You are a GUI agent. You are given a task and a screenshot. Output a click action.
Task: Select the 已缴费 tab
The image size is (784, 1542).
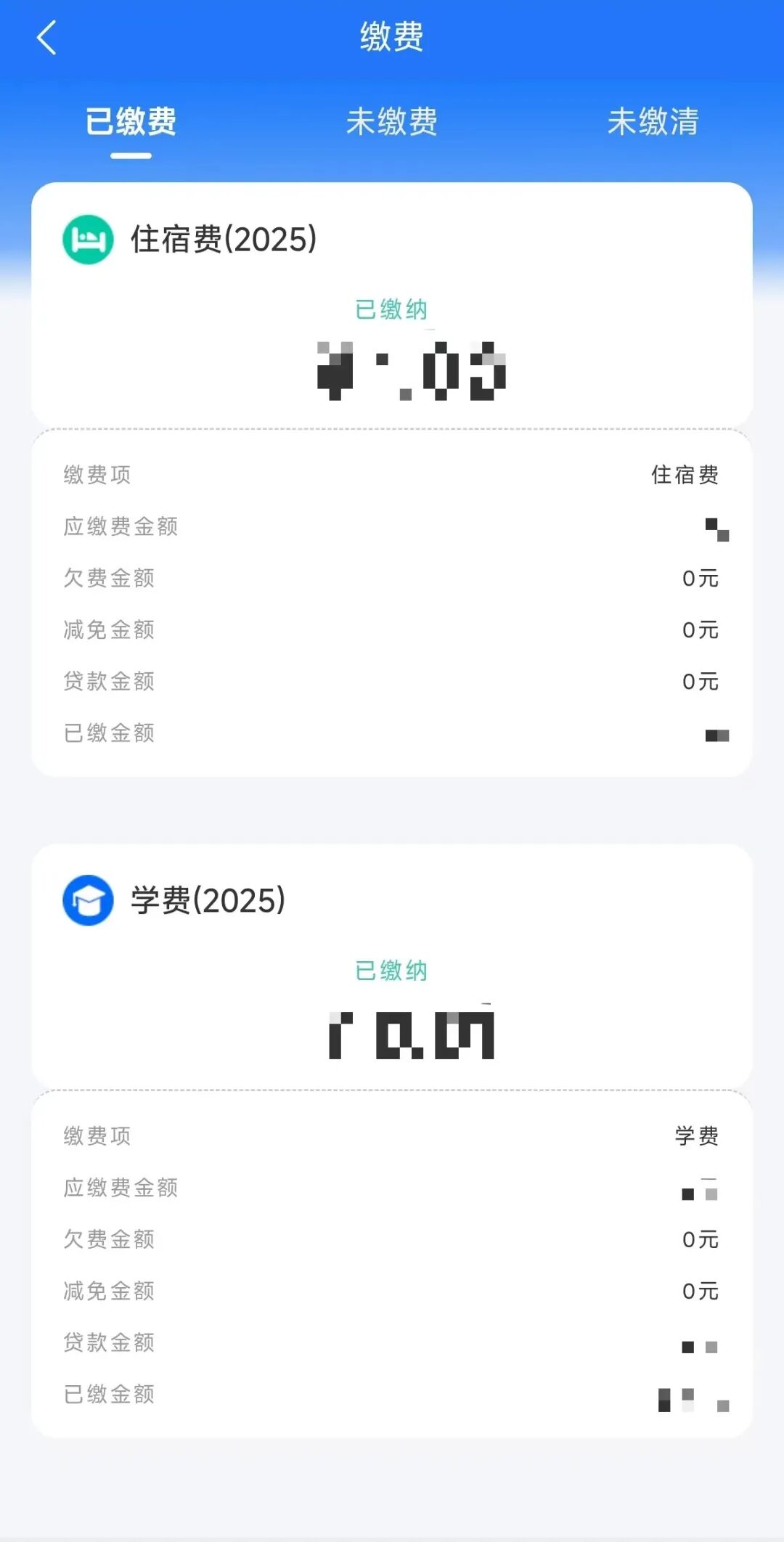click(131, 121)
